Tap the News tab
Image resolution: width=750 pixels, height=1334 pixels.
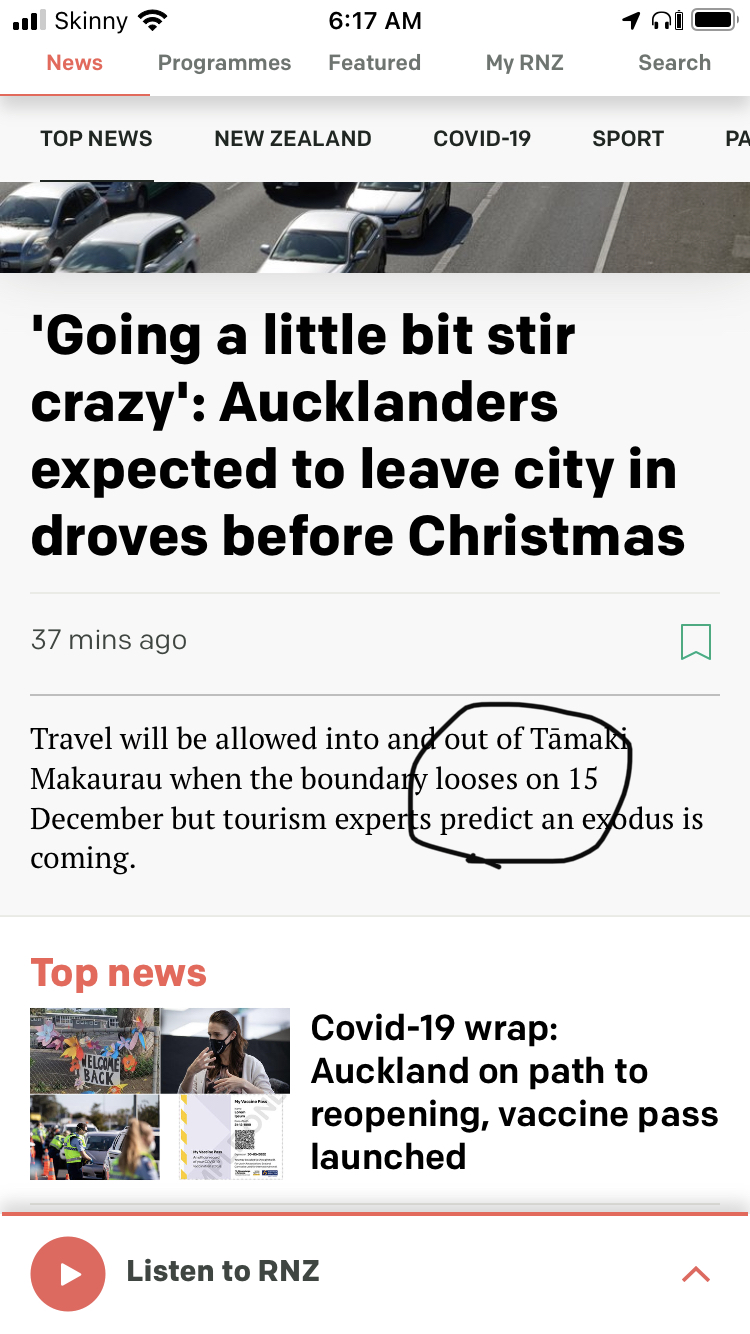[75, 63]
